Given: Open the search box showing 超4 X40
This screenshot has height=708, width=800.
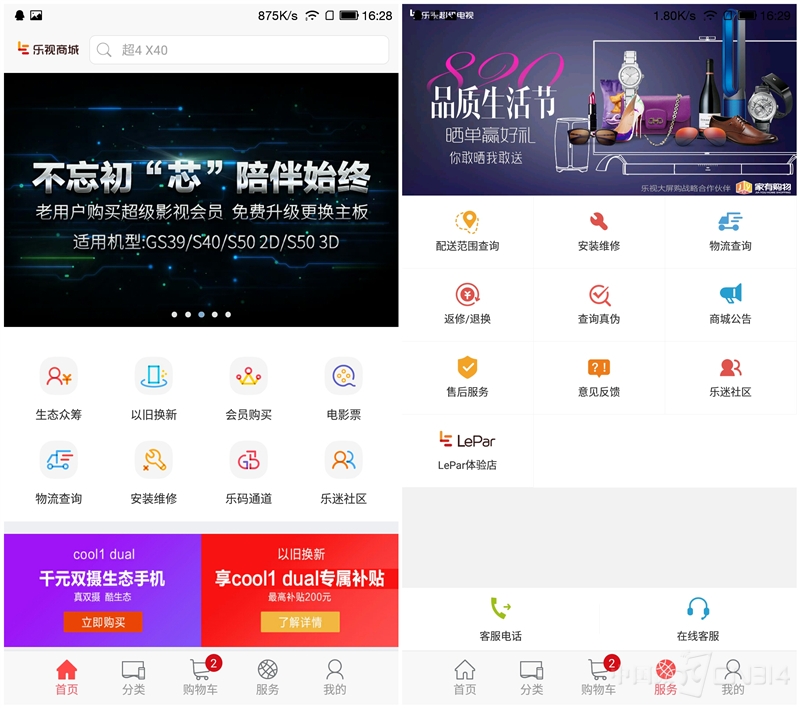Looking at the screenshot, I should pos(240,50).
